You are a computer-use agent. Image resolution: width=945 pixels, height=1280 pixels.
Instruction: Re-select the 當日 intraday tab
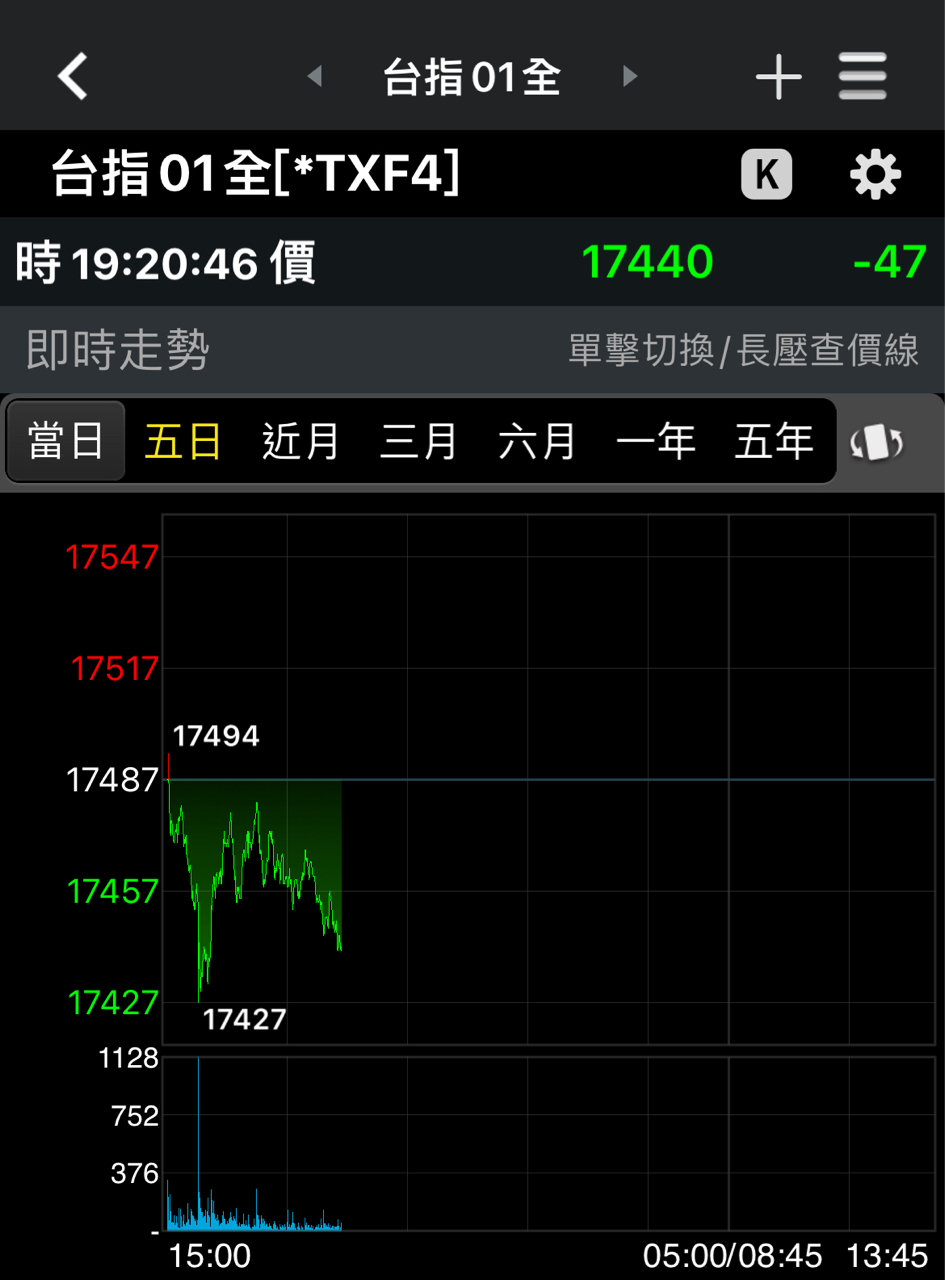(x=66, y=440)
